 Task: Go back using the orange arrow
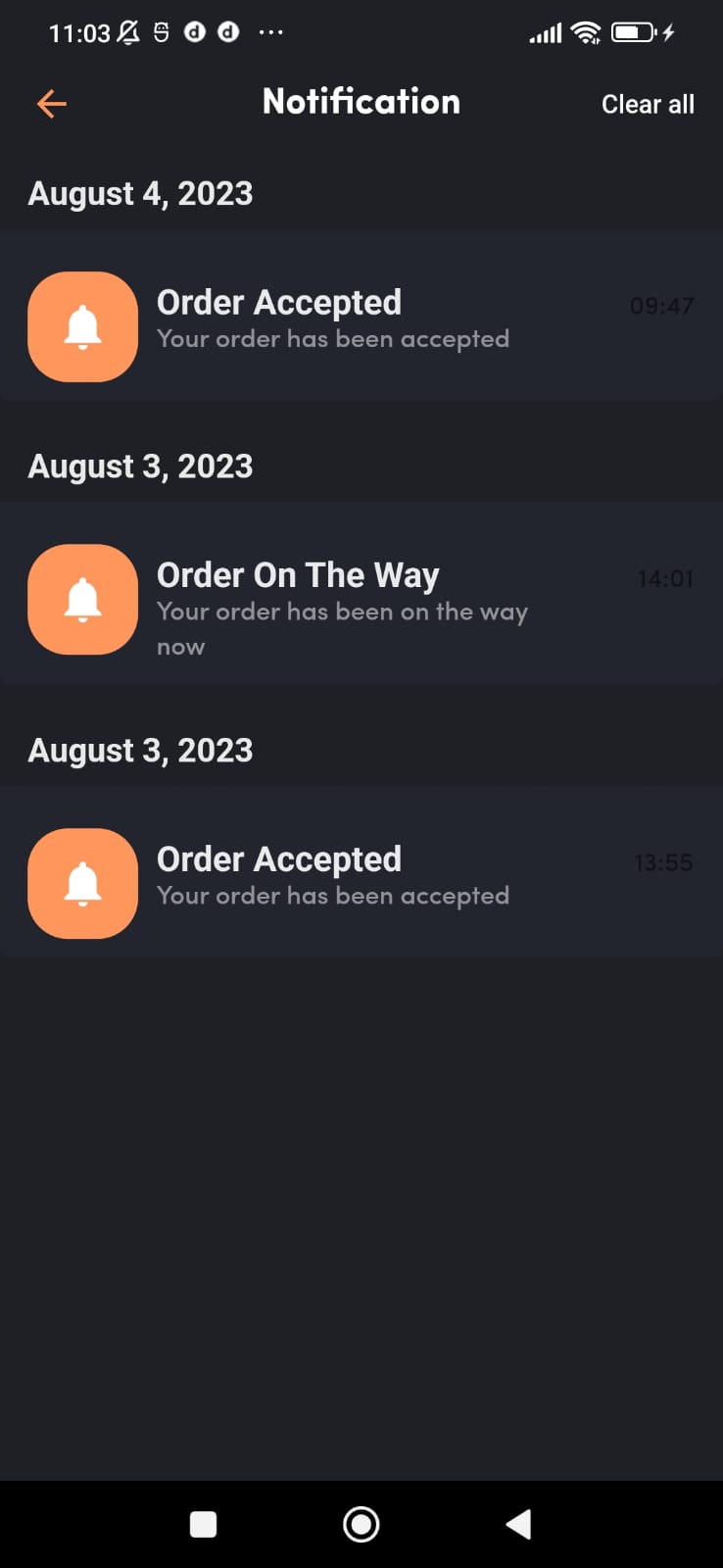coord(52,103)
